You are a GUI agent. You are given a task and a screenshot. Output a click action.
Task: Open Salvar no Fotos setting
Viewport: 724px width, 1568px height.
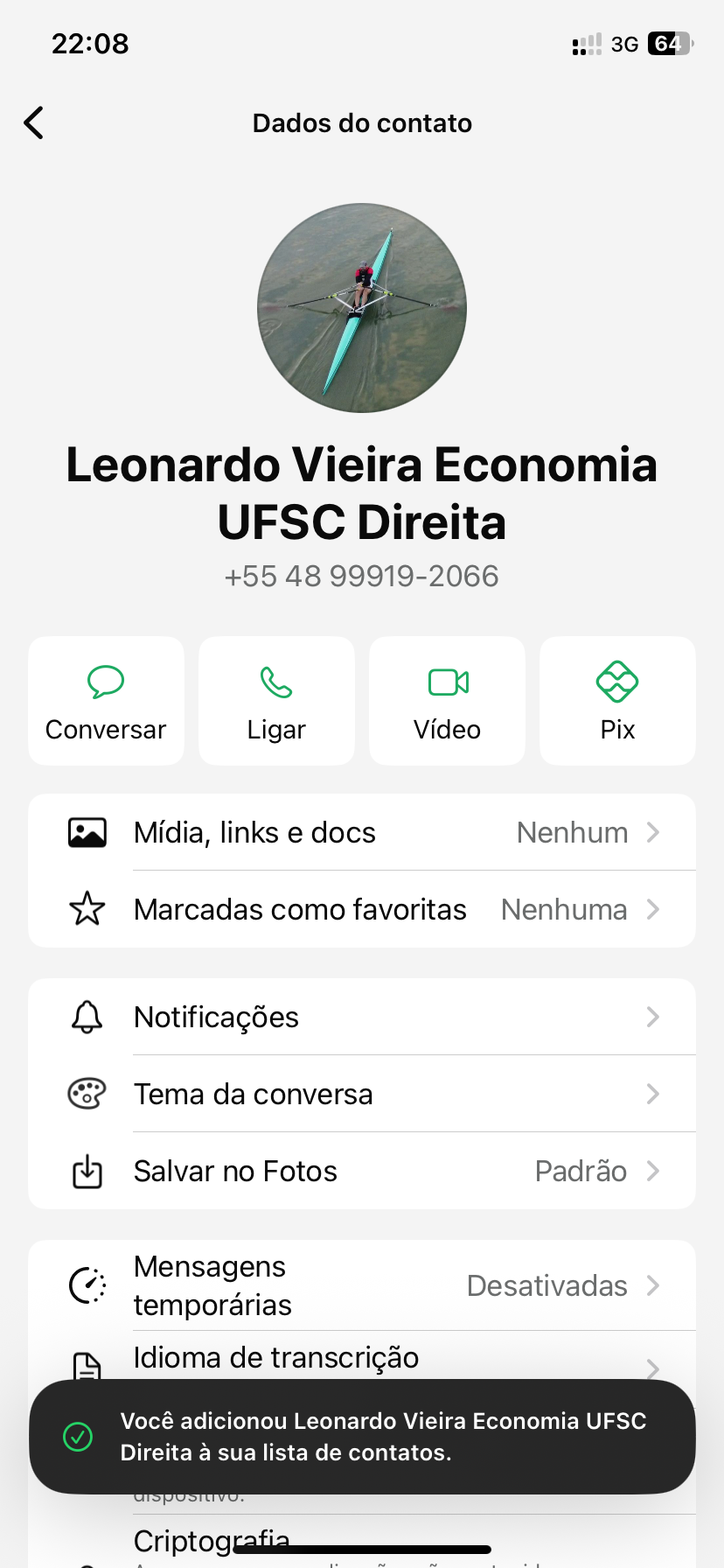[362, 1171]
